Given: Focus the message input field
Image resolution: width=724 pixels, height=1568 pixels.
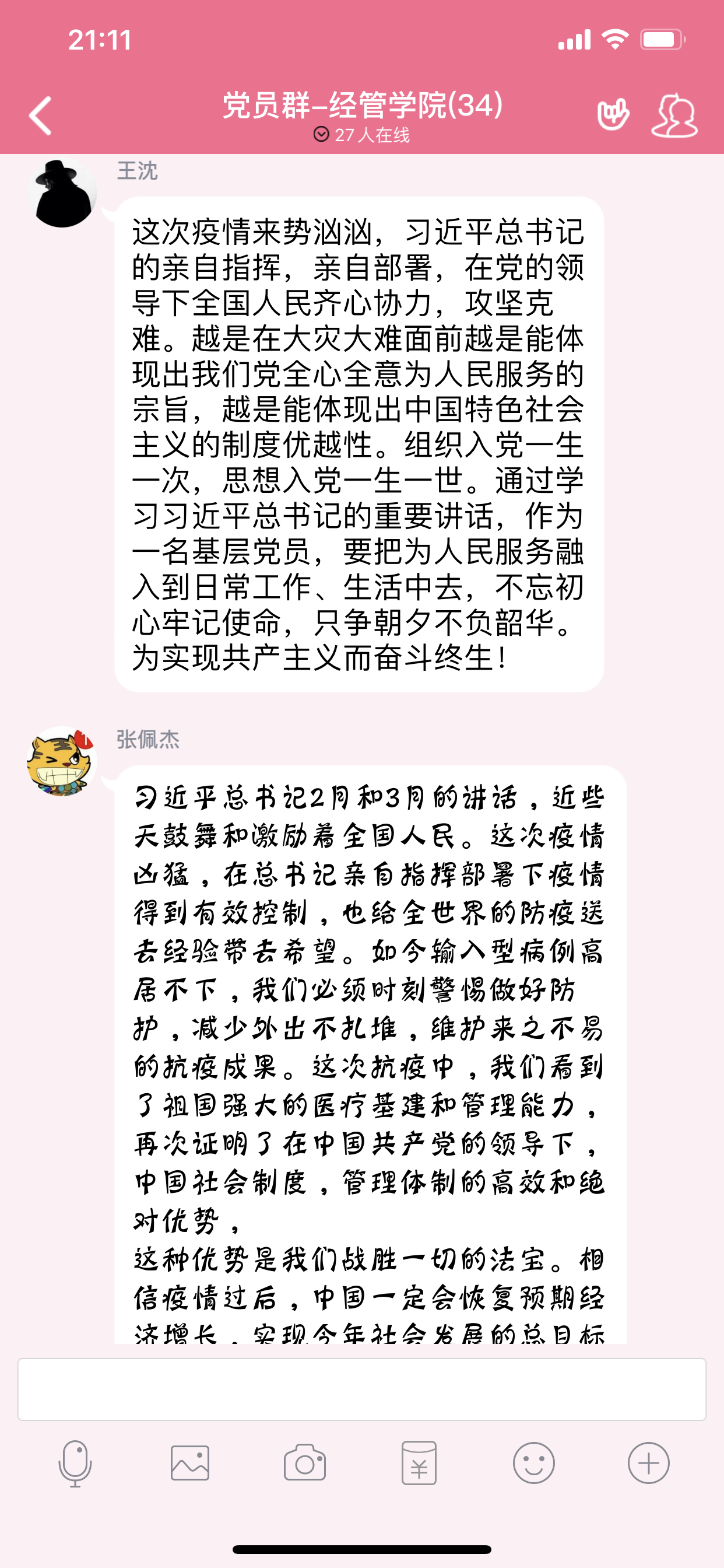Looking at the screenshot, I should click(x=361, y=1389).
